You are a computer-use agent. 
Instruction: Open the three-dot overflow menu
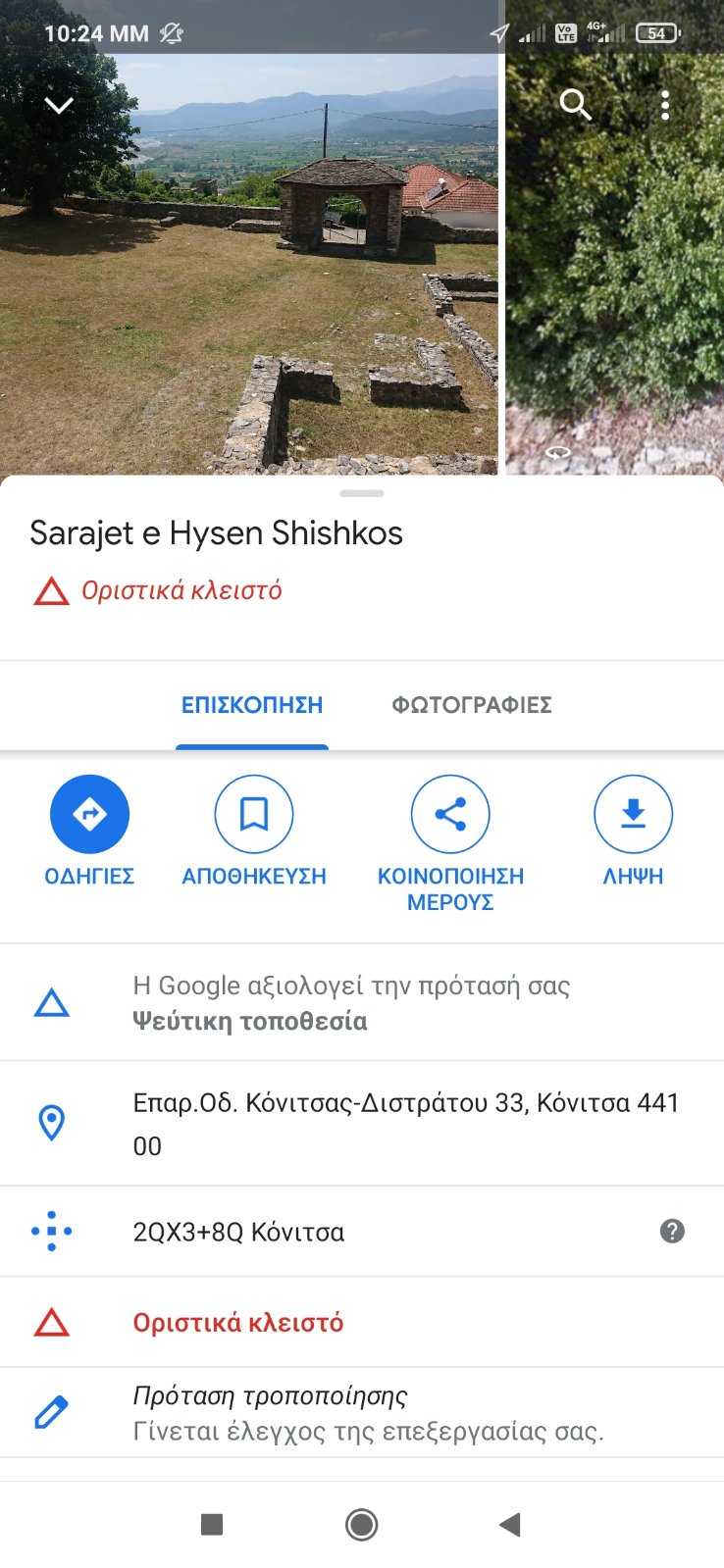[x=665, y=105]
